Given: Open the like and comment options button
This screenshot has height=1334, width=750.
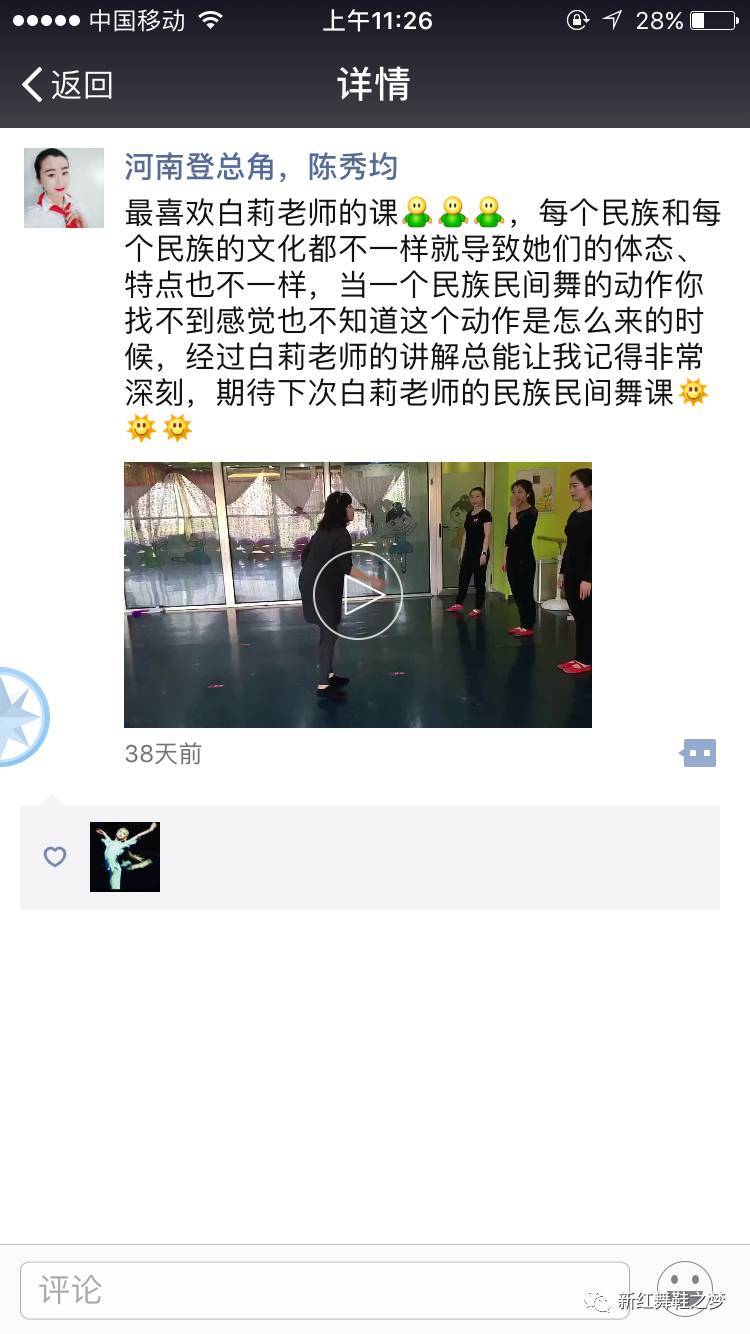Looking at the screenshot, I should [x=699, y=753].
